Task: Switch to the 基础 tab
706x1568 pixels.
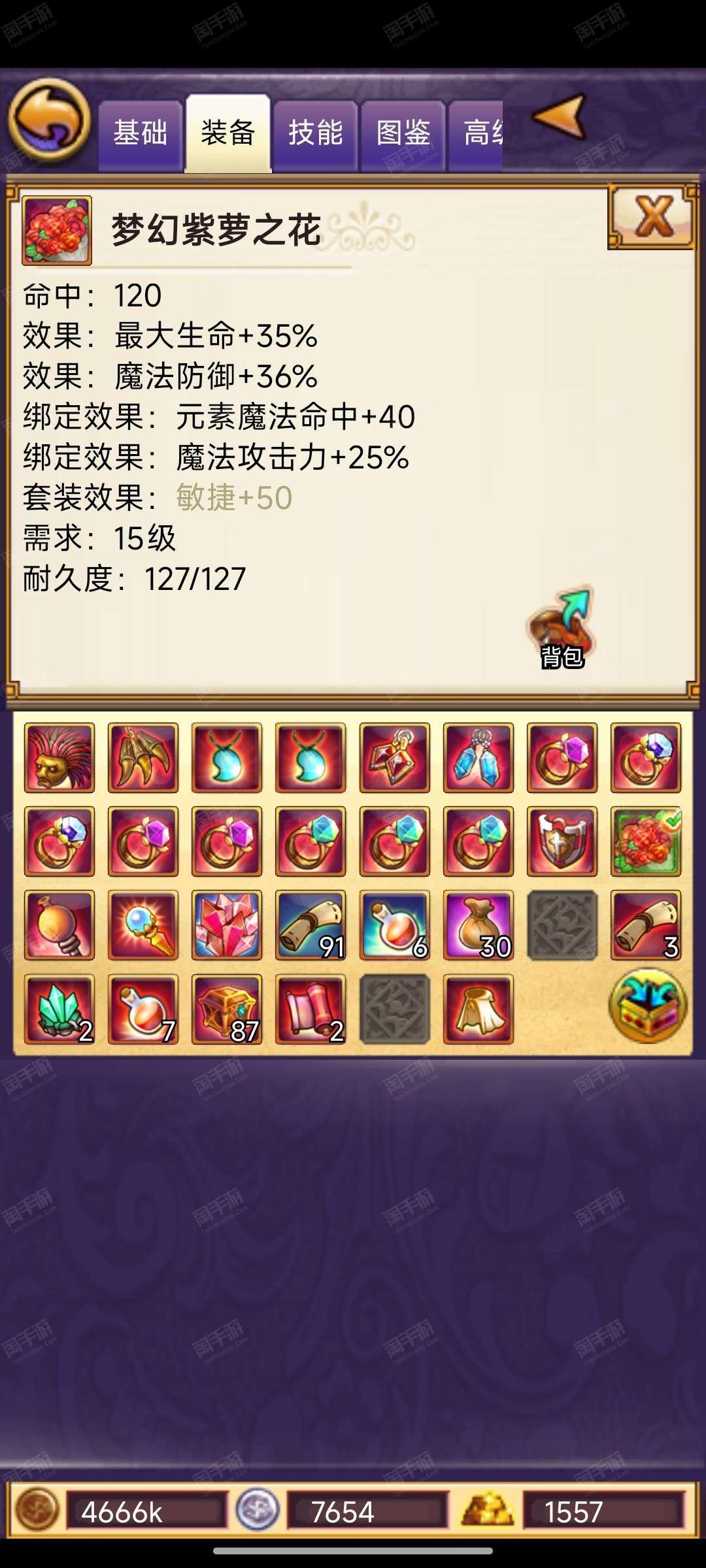Action: tap(141, 135)
